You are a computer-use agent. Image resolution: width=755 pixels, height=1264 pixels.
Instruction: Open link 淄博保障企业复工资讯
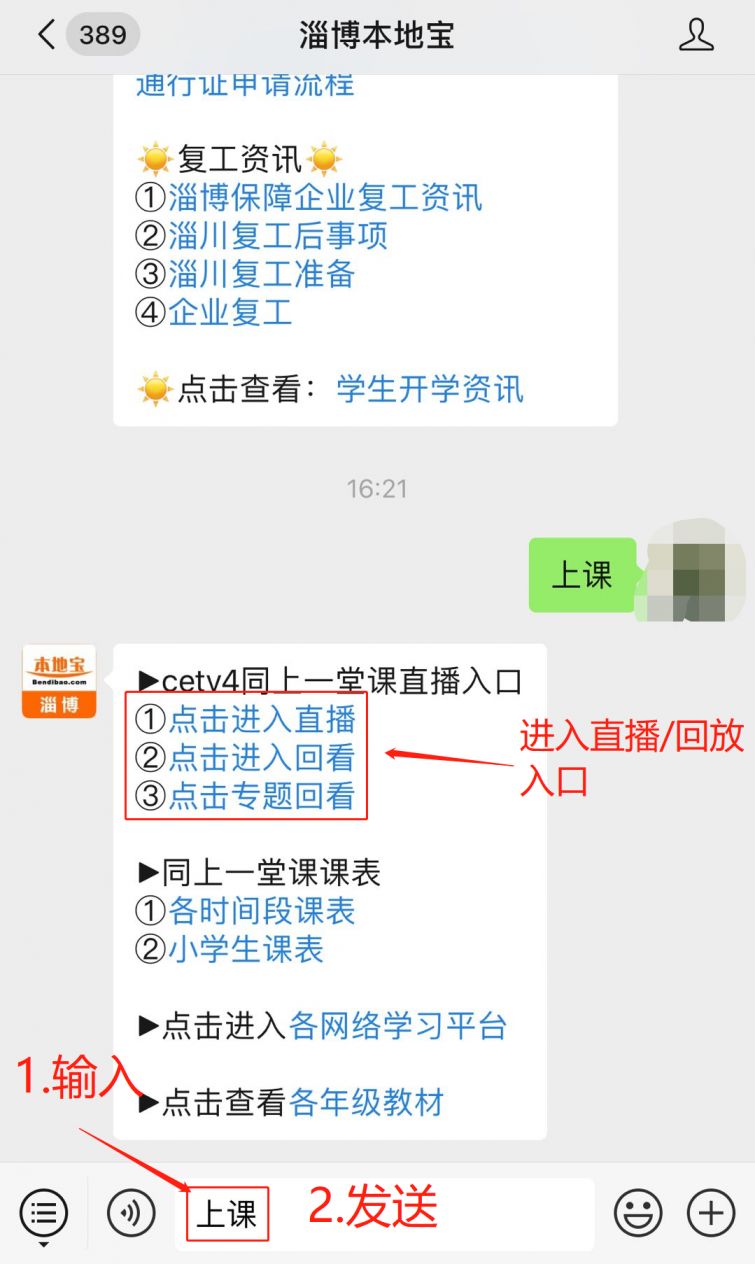325,197
